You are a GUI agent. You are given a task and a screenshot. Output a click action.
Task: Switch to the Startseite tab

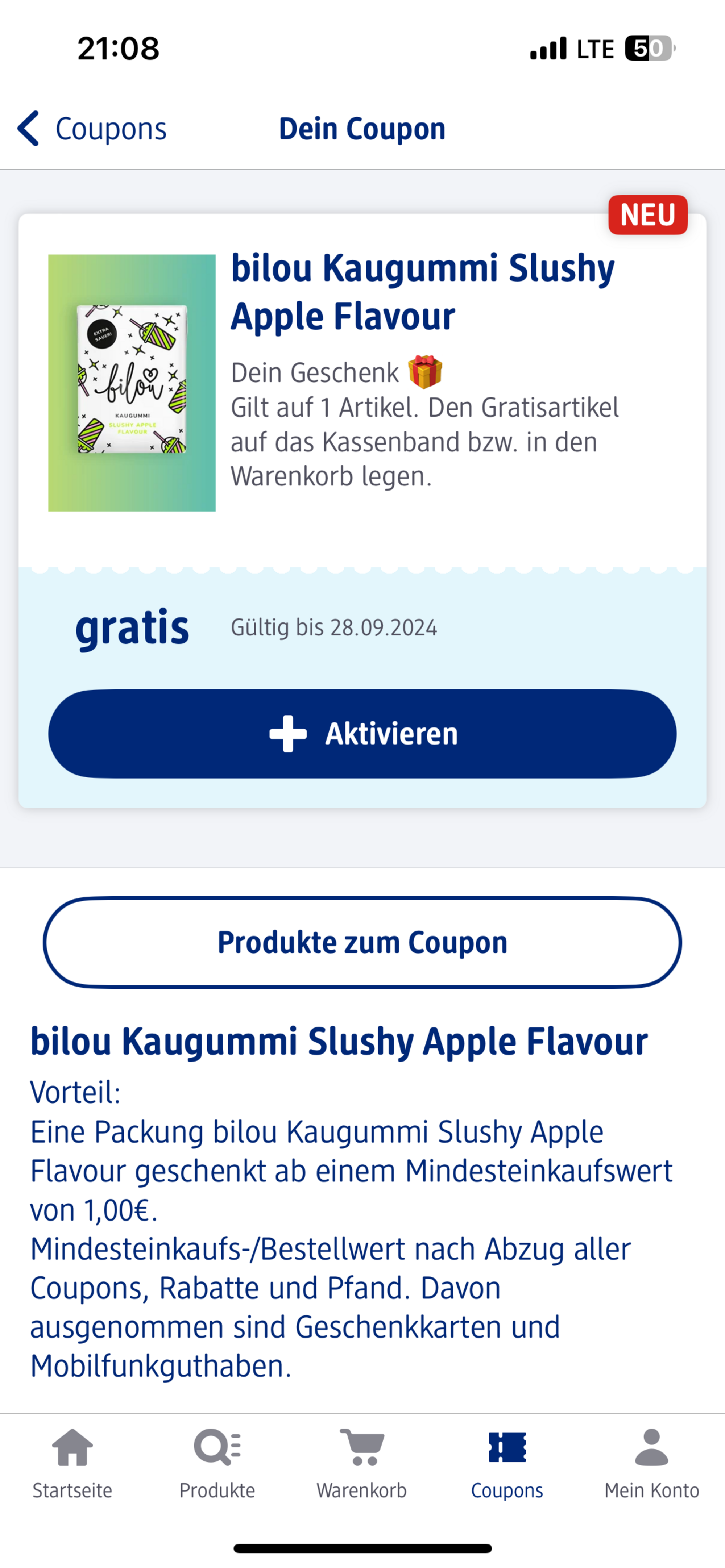72,1464
